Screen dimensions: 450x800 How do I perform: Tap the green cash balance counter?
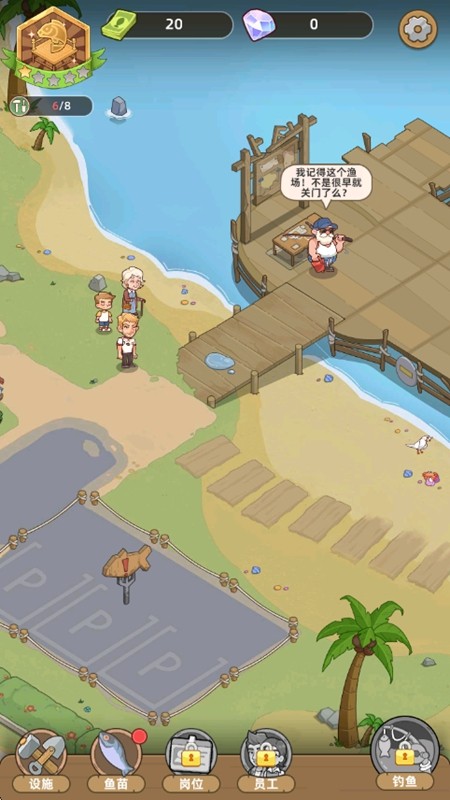pos(168,24)
